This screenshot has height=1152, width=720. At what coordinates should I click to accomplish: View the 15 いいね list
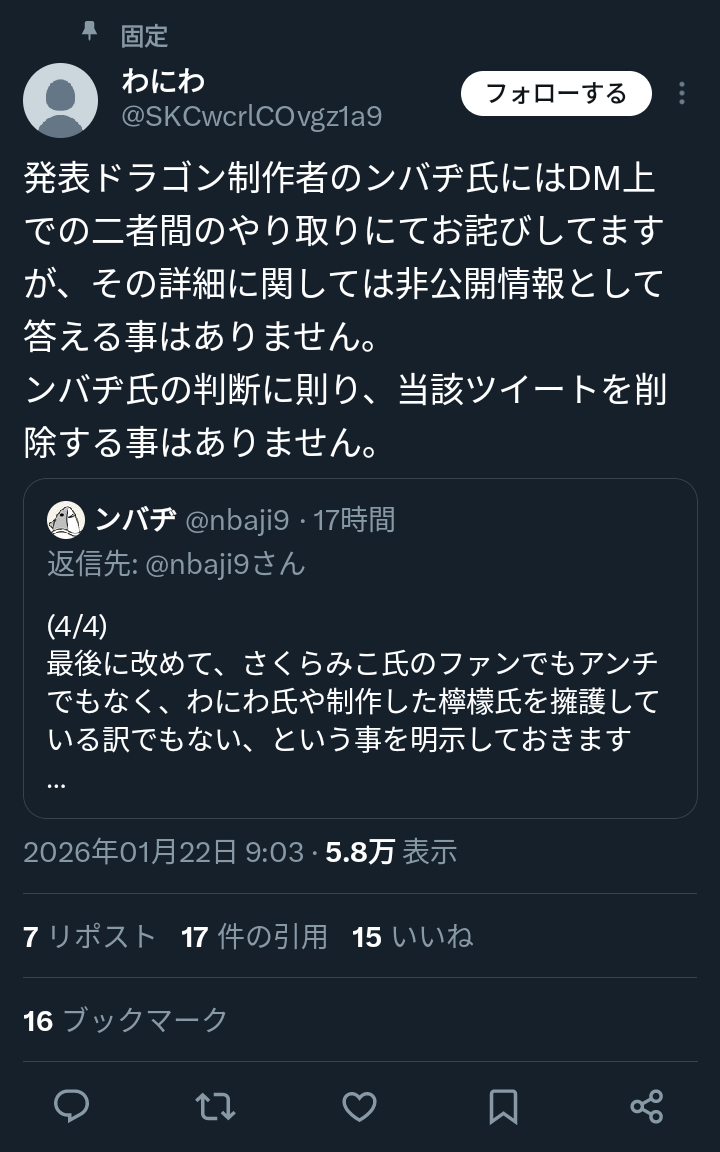(x=413, y=936)
